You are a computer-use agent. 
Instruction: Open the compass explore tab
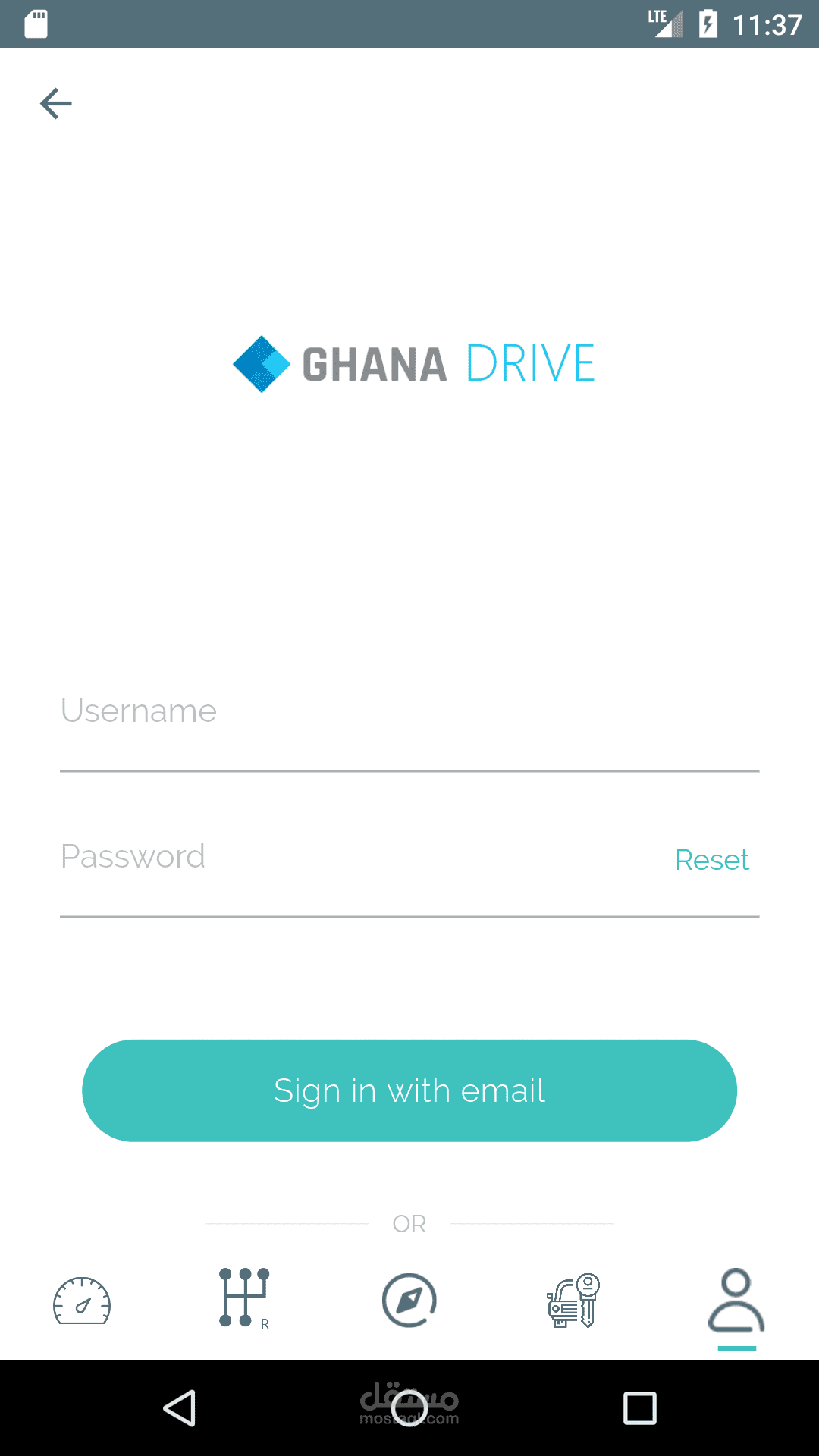point(409,1301)
